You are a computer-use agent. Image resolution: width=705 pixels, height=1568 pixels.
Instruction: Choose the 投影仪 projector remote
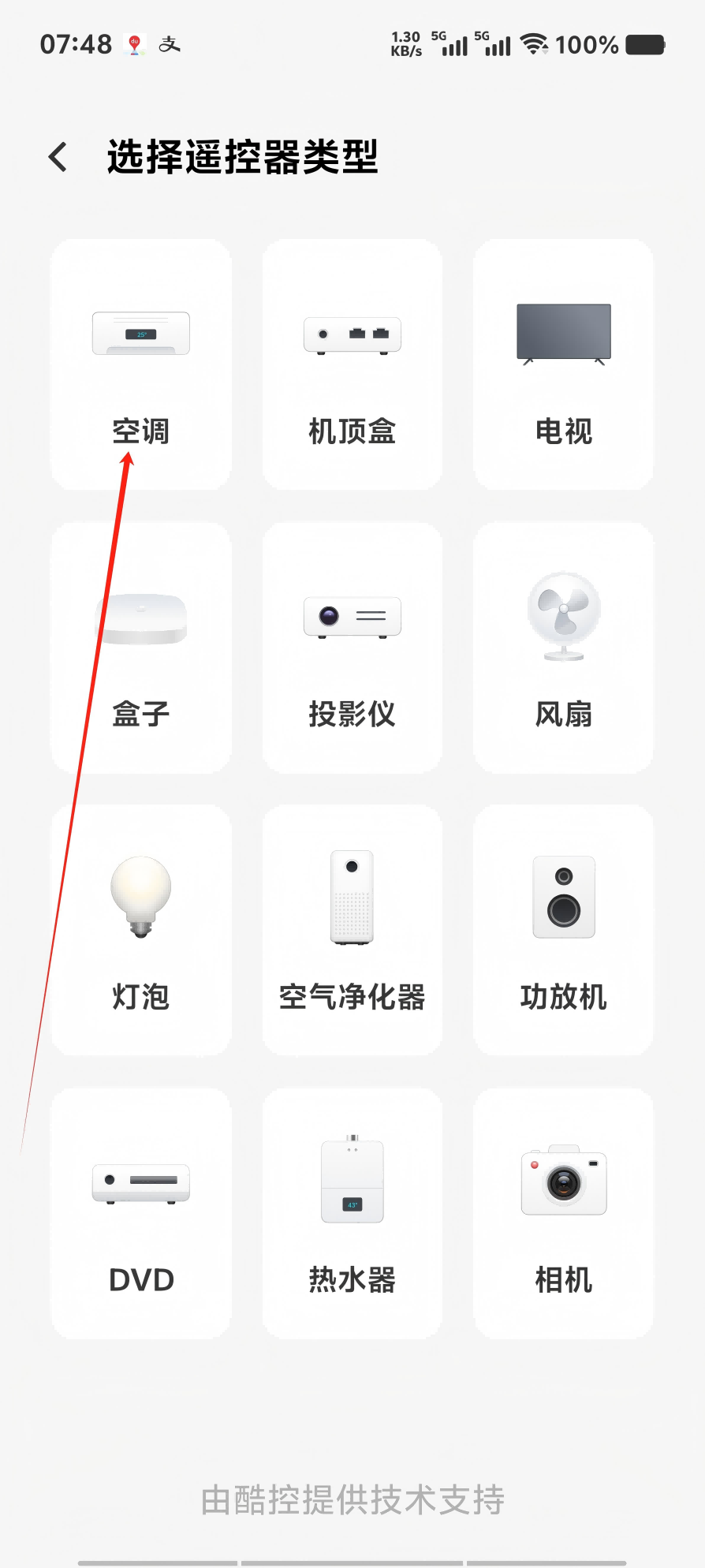click(x=352, y=648)
